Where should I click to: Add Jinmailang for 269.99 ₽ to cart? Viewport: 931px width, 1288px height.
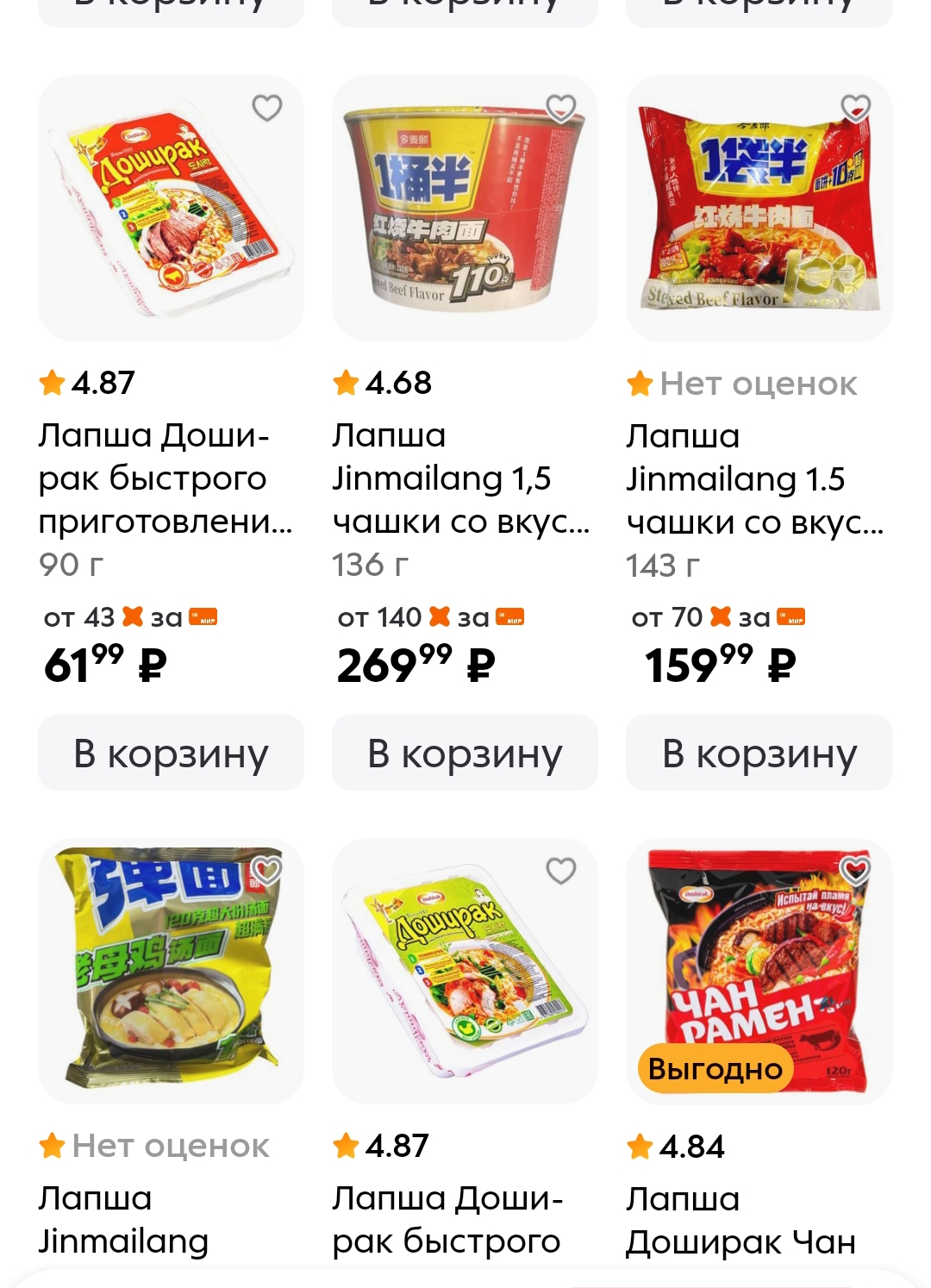click(465, 753)
